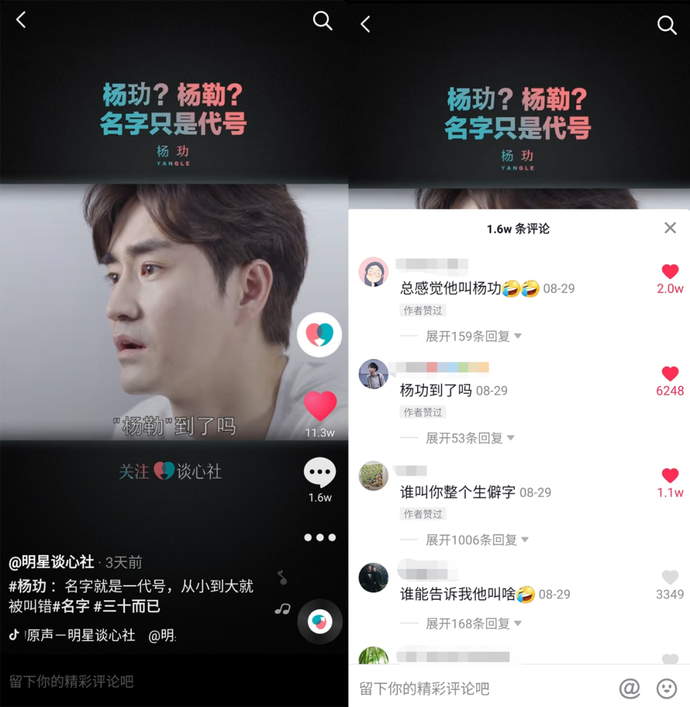Viewport: 690px width, 707px height.
Task: Like the video with 11.3w likes
Action: [320, 406]
